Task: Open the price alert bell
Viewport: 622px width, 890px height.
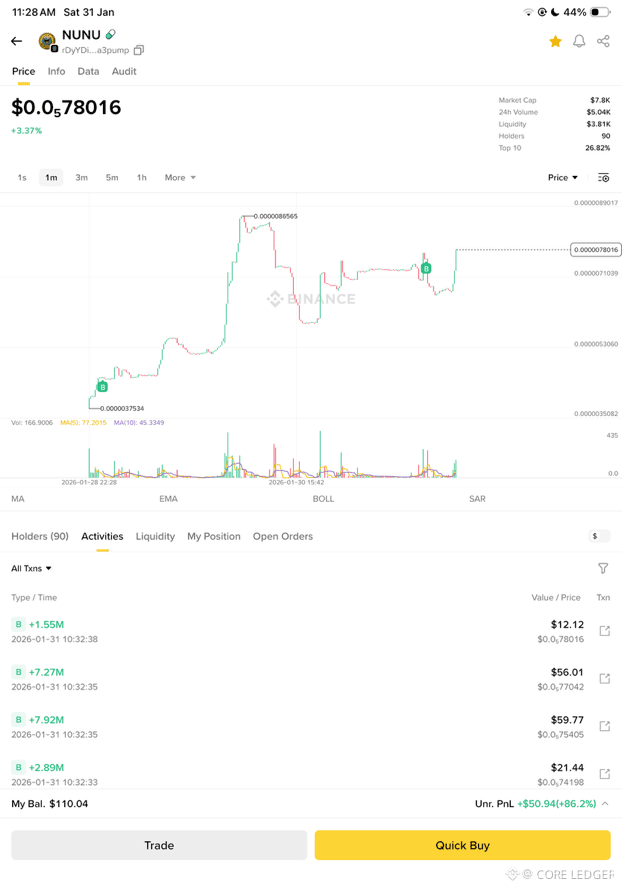Action: tap(579, 41)
